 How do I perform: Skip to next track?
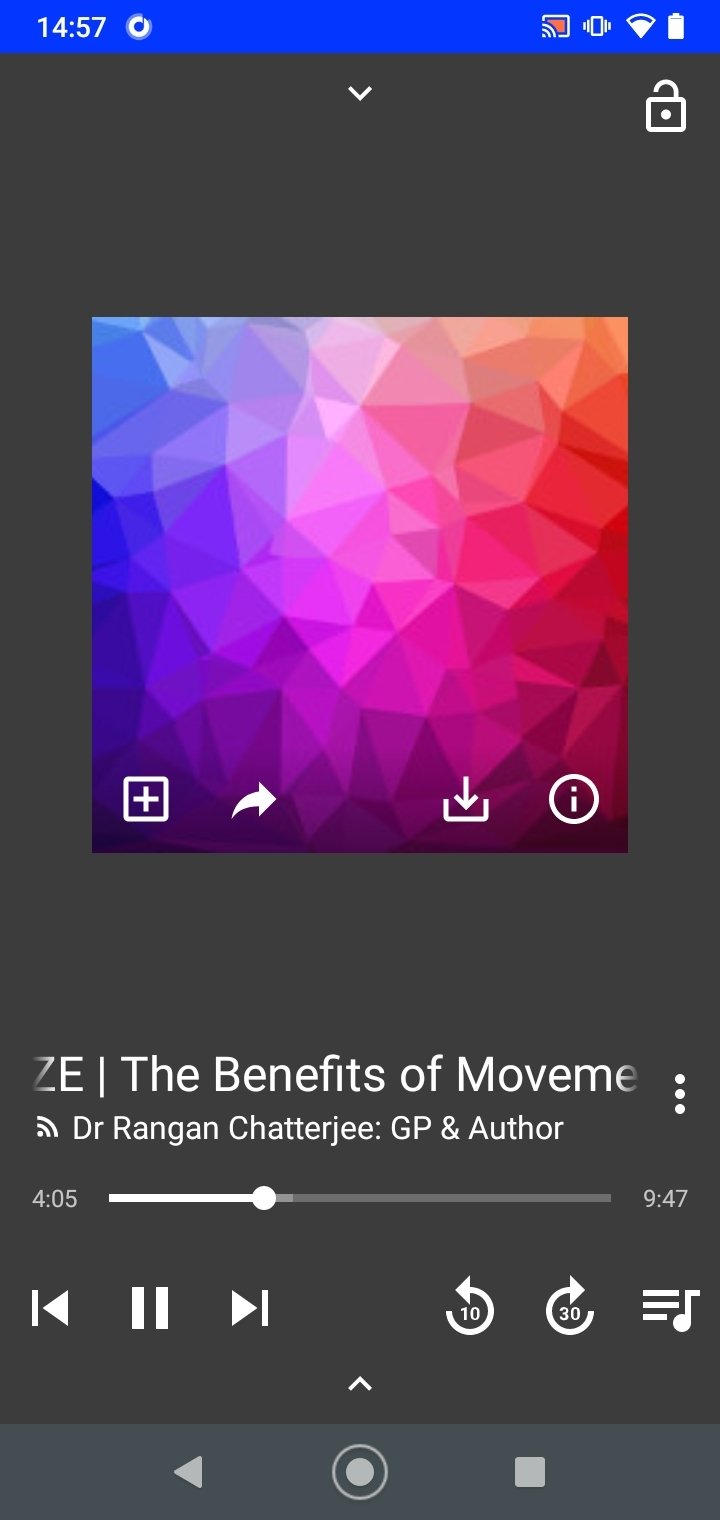[x=250, y=1308]
